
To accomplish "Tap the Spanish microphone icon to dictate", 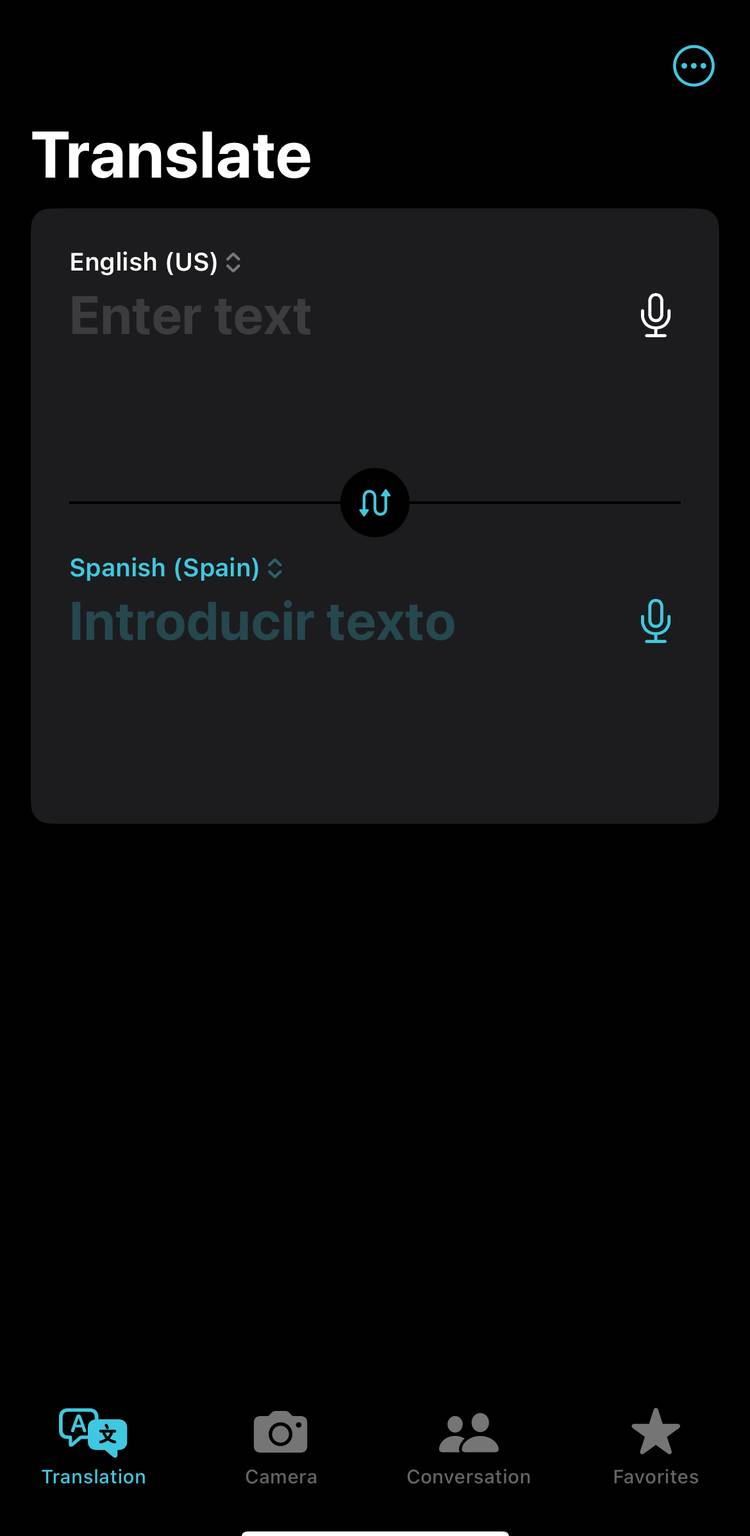I will click(655, 621).
